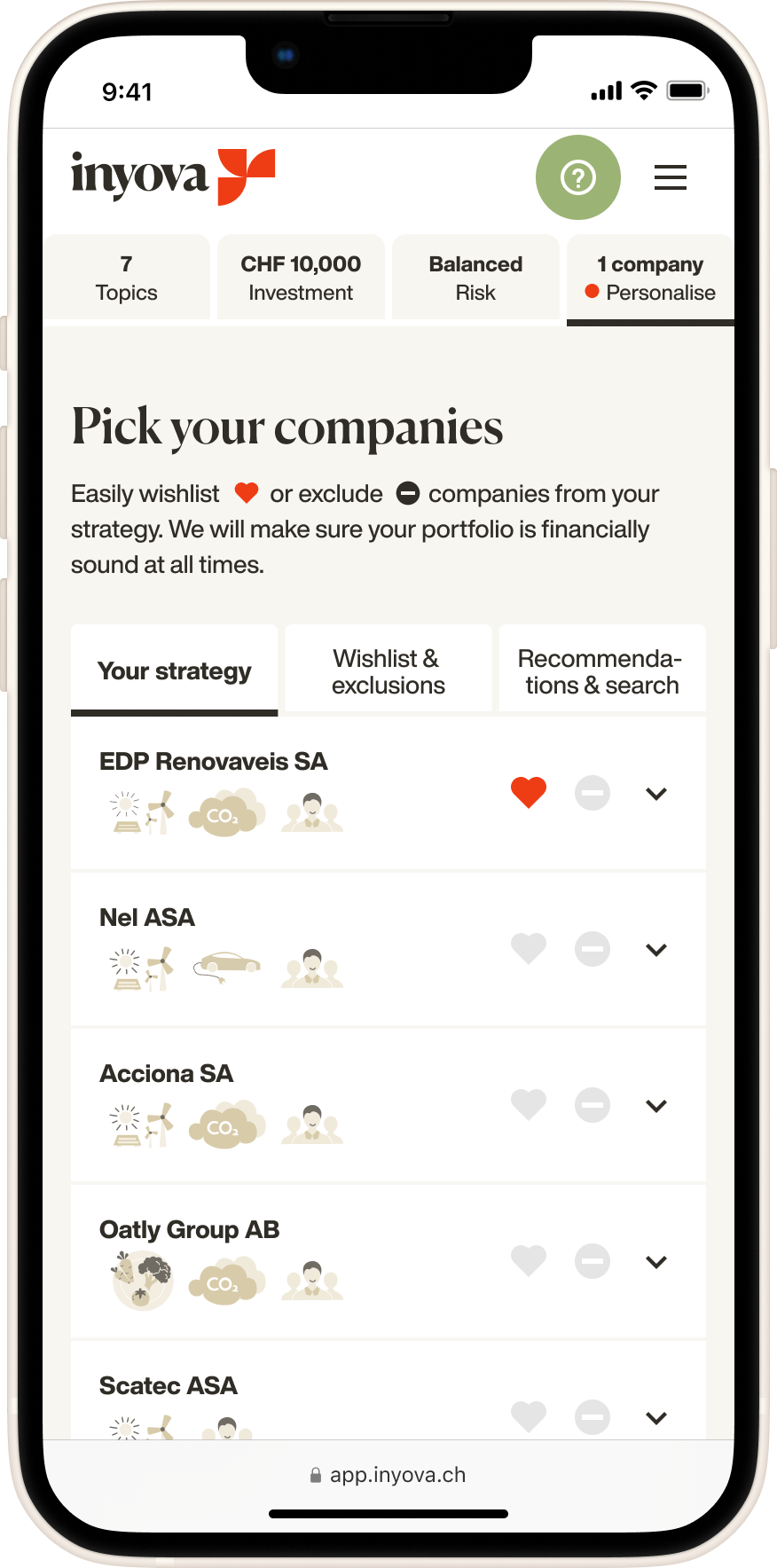777x1568 pixels.
Task: Exclude Scatec ASA from strategy
Action: click(x=593, y=1416)
